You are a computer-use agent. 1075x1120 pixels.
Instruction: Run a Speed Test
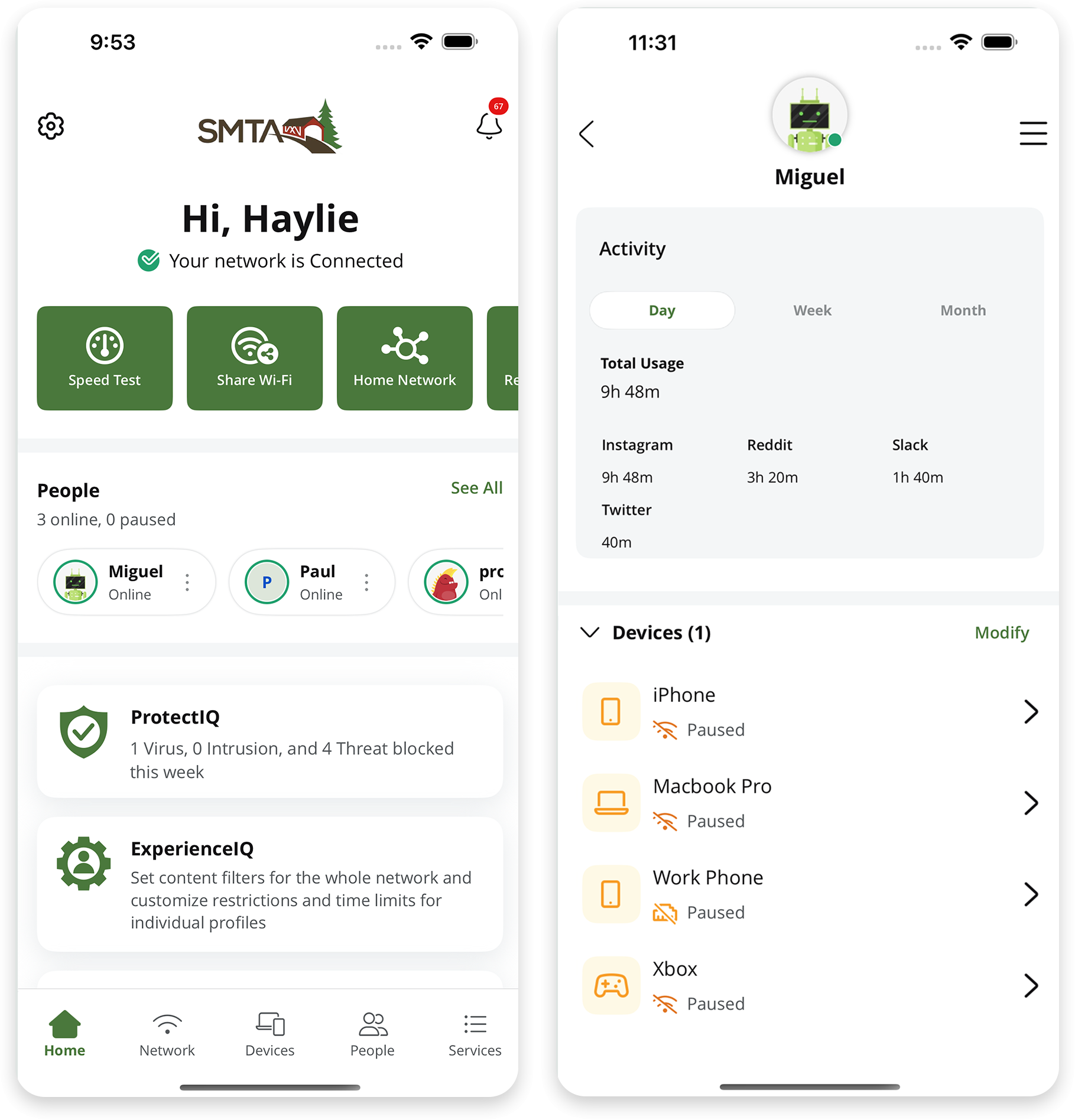(x=105, y=358)
